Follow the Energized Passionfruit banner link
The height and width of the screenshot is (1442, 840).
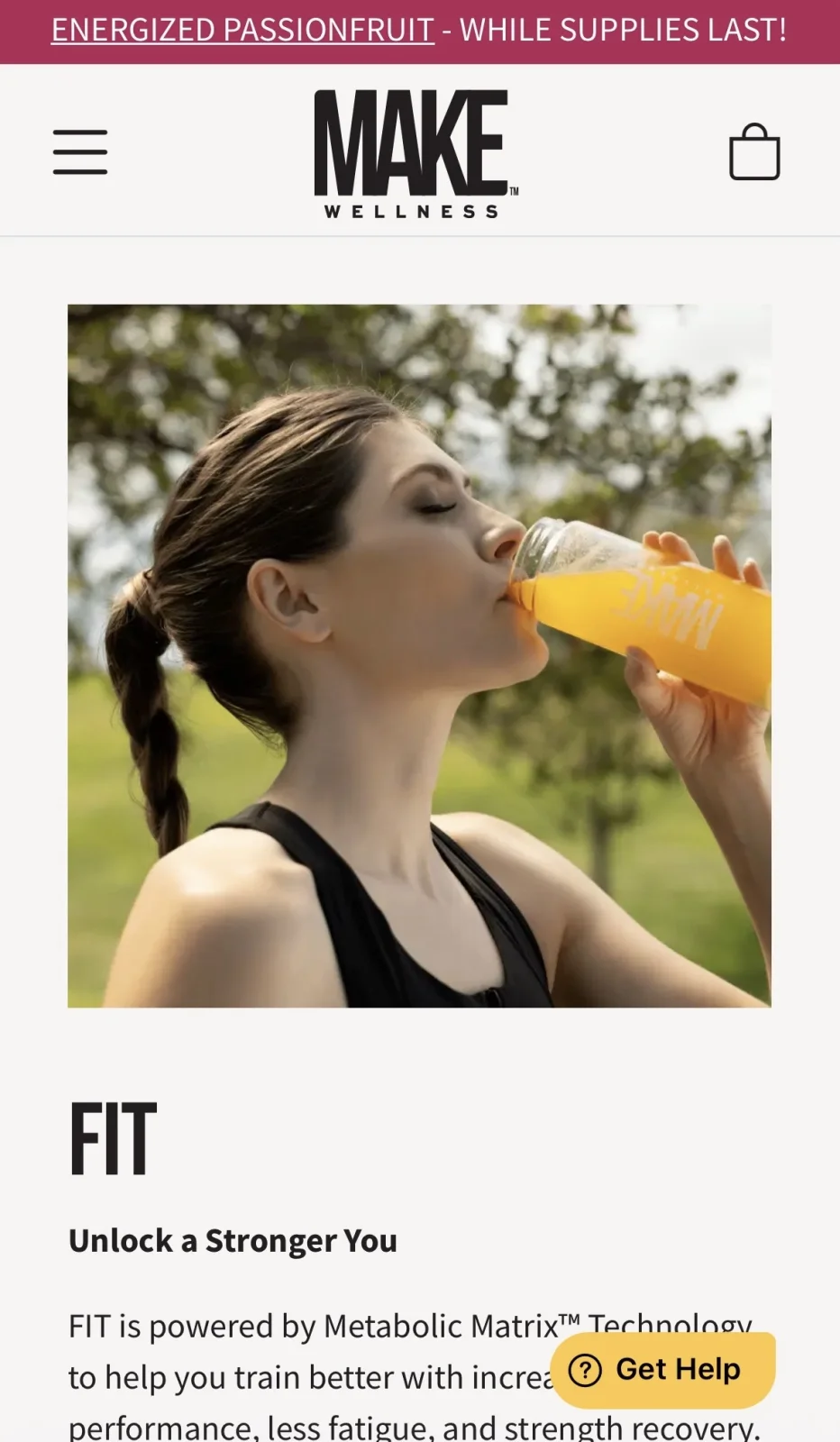(242, 30)
